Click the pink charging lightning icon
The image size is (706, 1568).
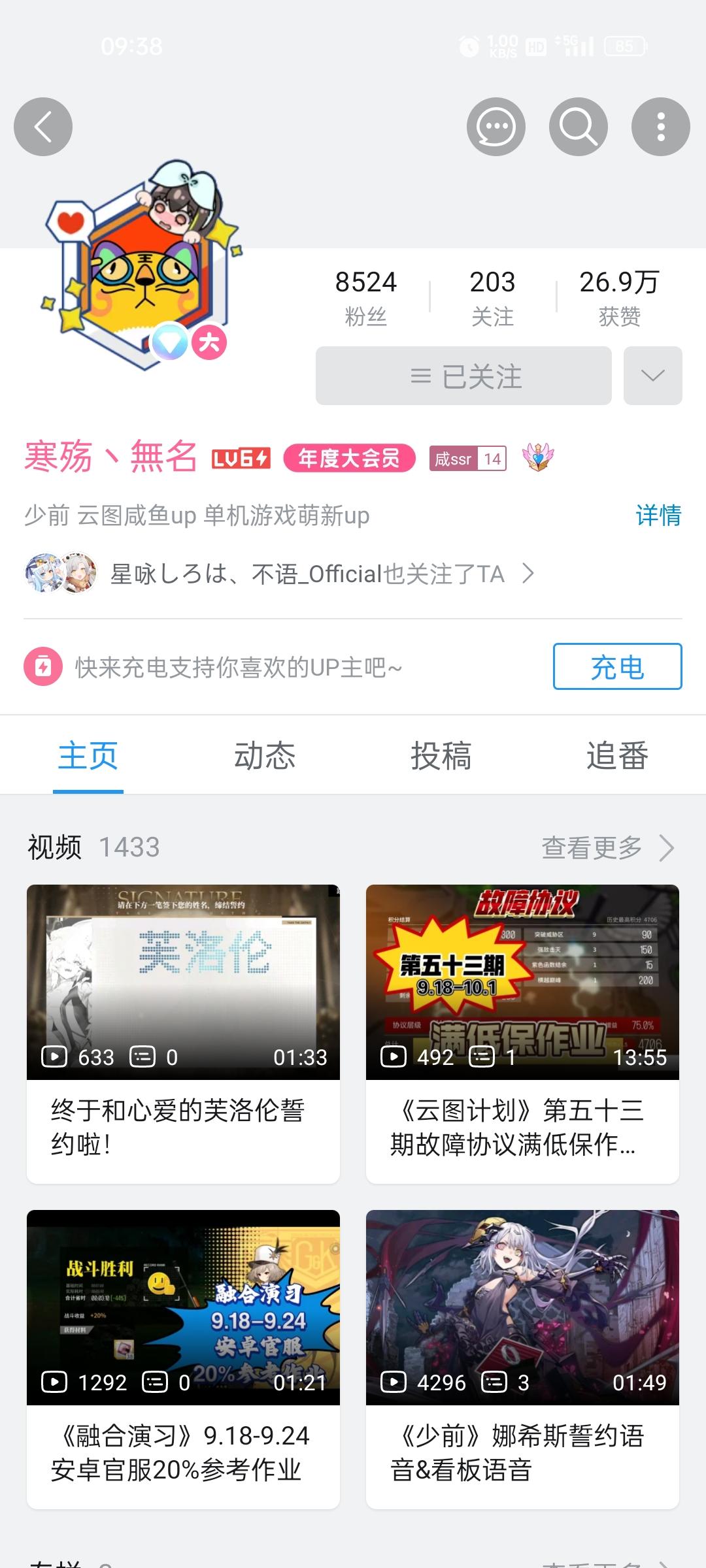[42, 666]
